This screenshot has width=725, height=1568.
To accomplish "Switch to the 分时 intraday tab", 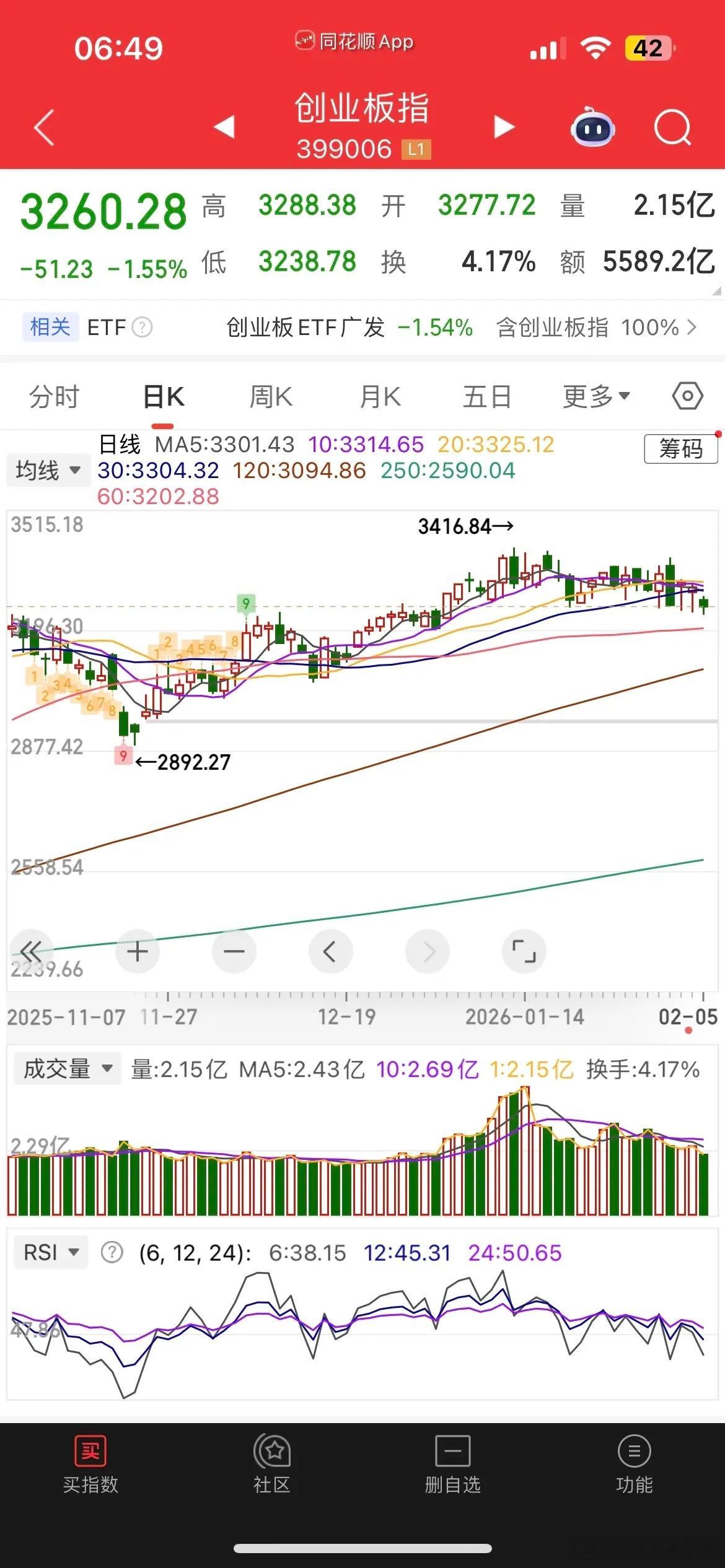I will [x=53, y=396].
